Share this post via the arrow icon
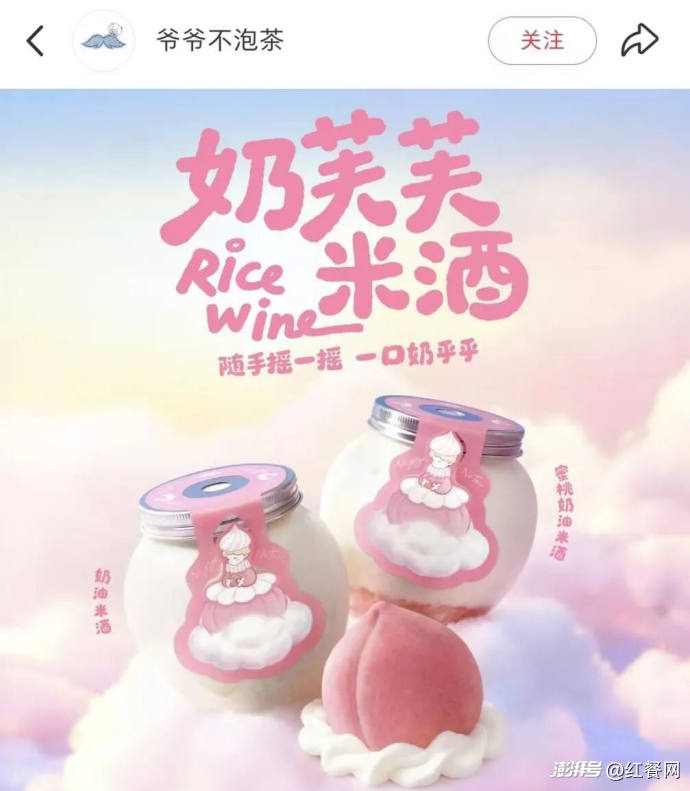 pos(639,40)
